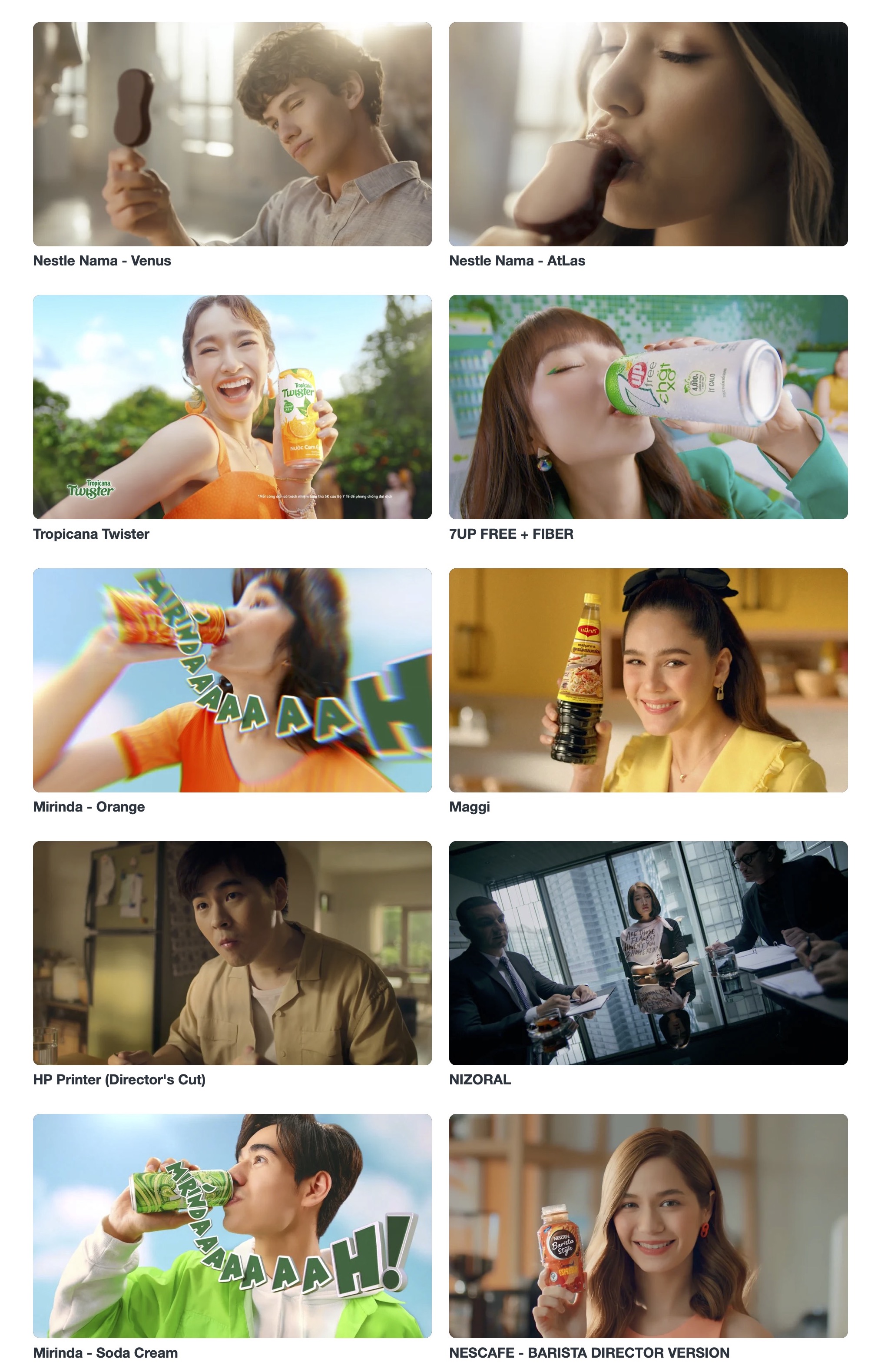Select the Mirinda - Orange thumbnail

(232, 680)
